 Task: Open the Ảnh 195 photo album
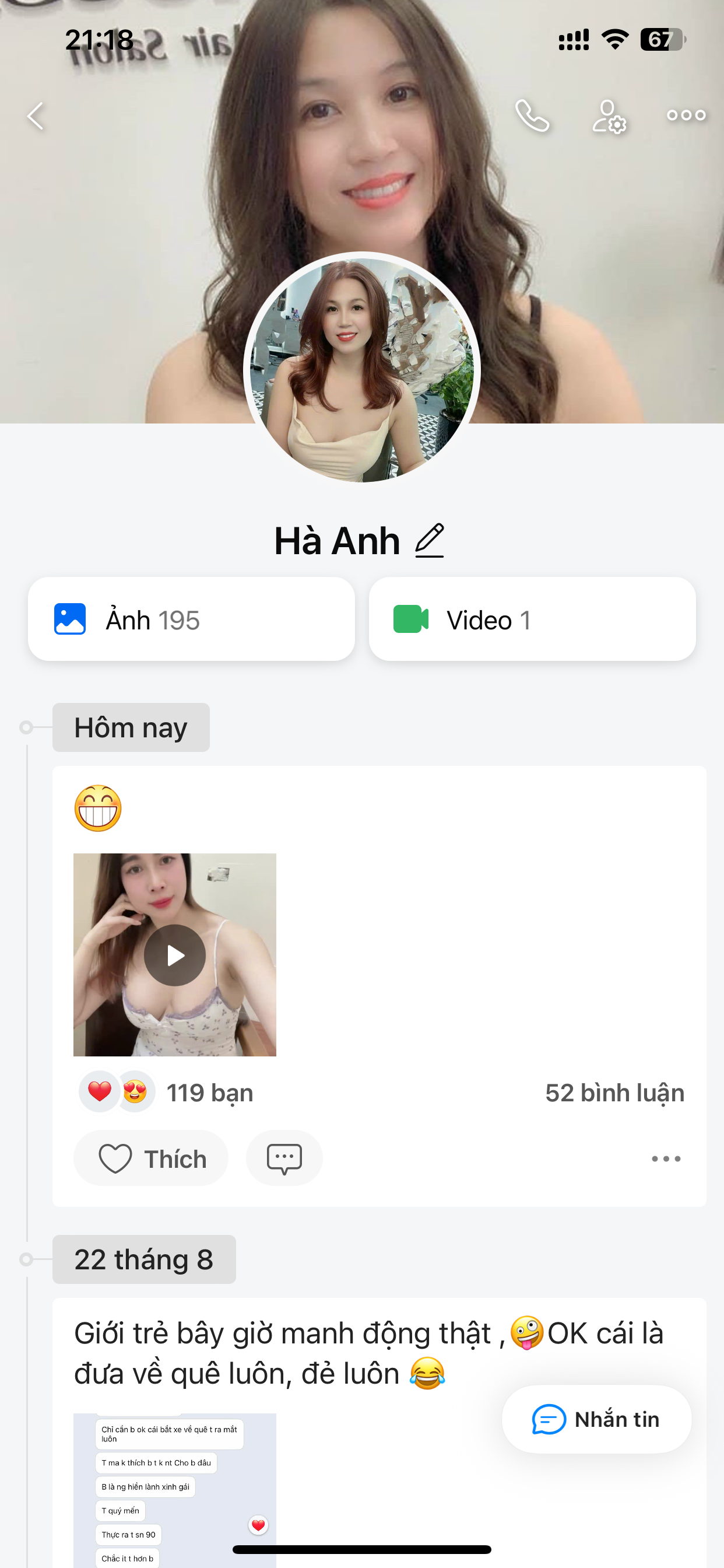(x=191, y=619)
